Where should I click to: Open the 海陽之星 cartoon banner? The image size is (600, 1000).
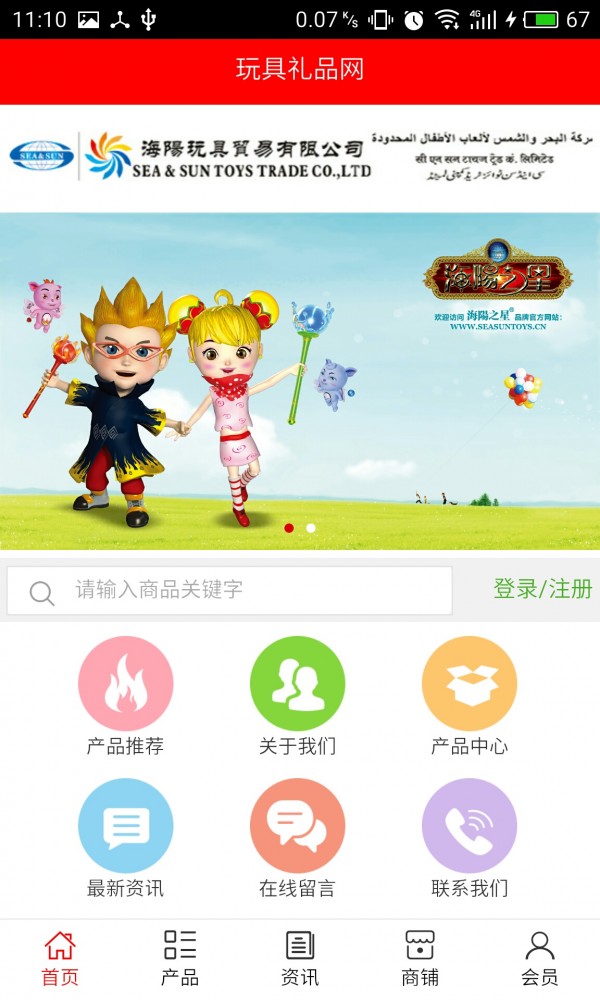tap(300, 380)
